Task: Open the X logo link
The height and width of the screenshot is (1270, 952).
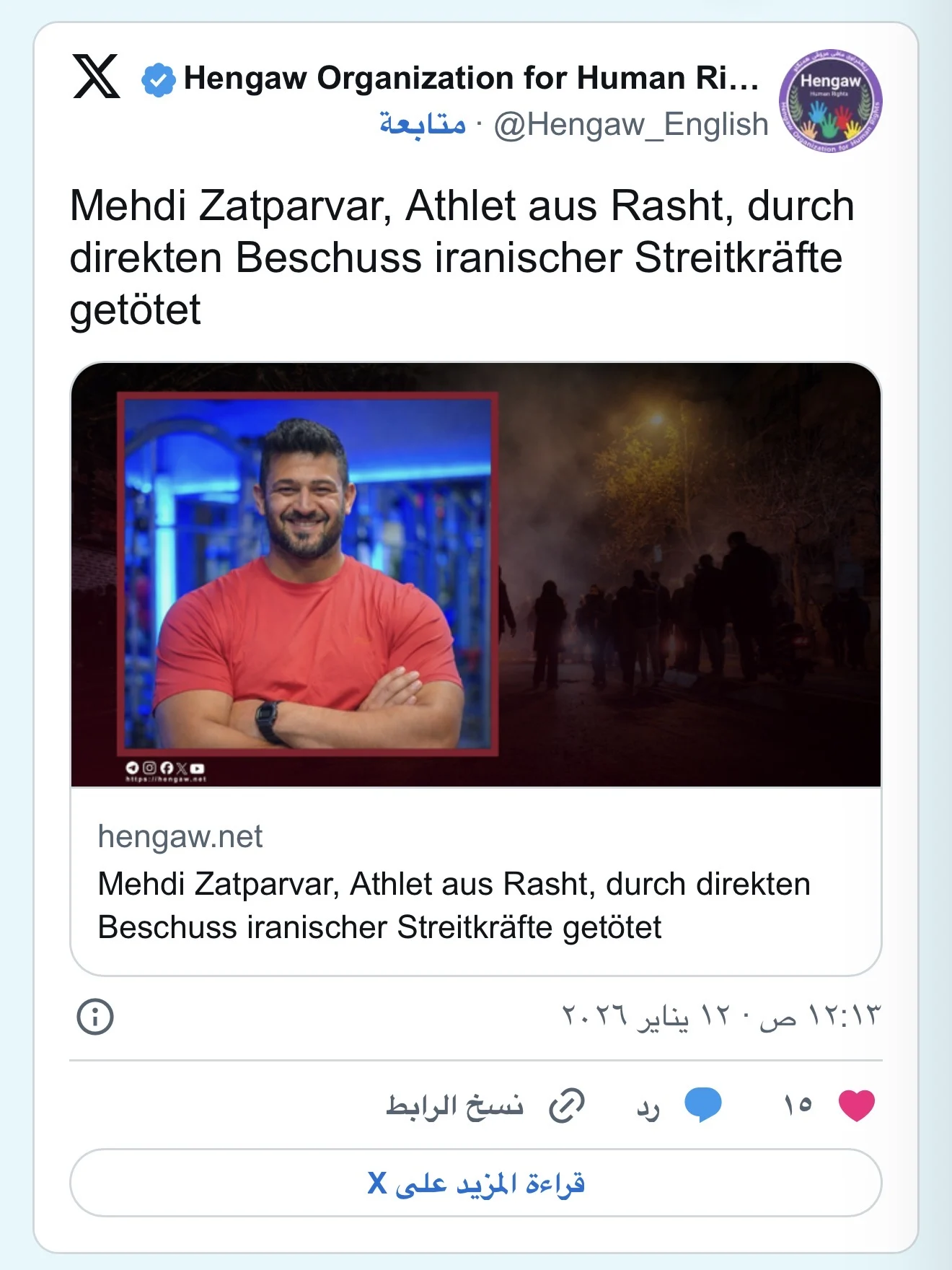Action: point(96,76)
